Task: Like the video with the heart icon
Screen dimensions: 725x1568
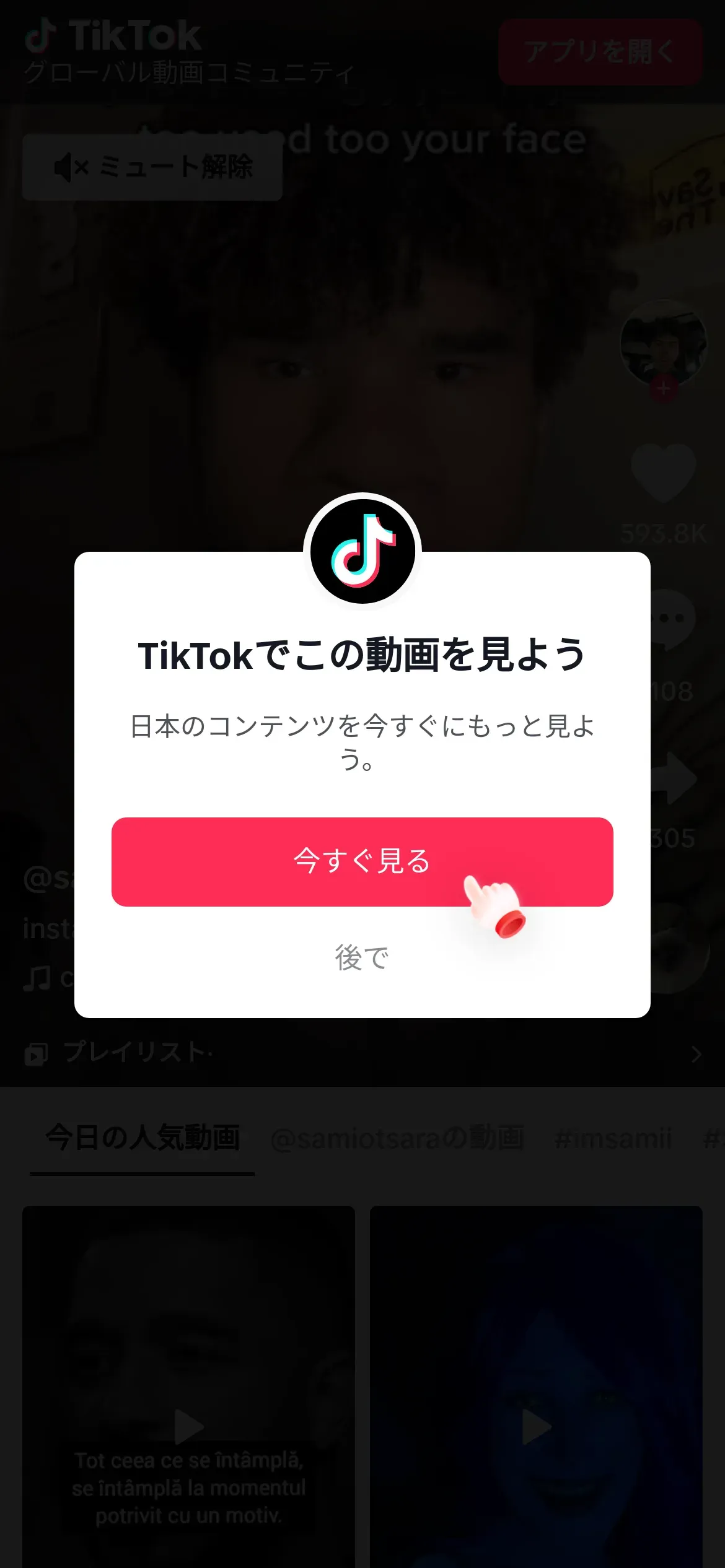Action: pyautogui.click(x=663, y=472)
